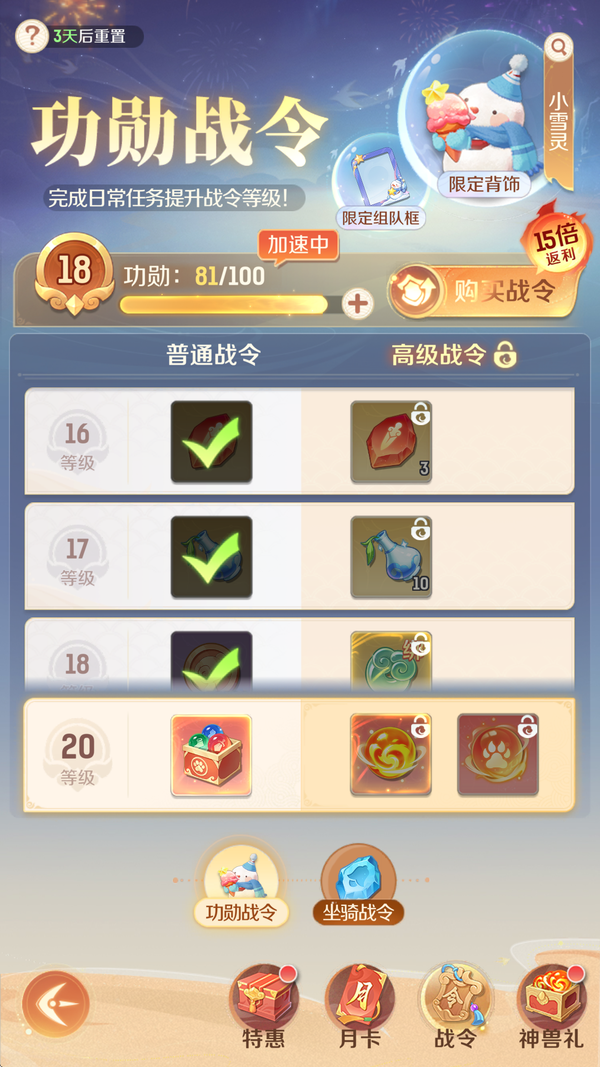This screenshot has height=1067, width=600.
Task: Open the 神兽礼 section
Action: pyautogui.click(x=551, y=1005)
